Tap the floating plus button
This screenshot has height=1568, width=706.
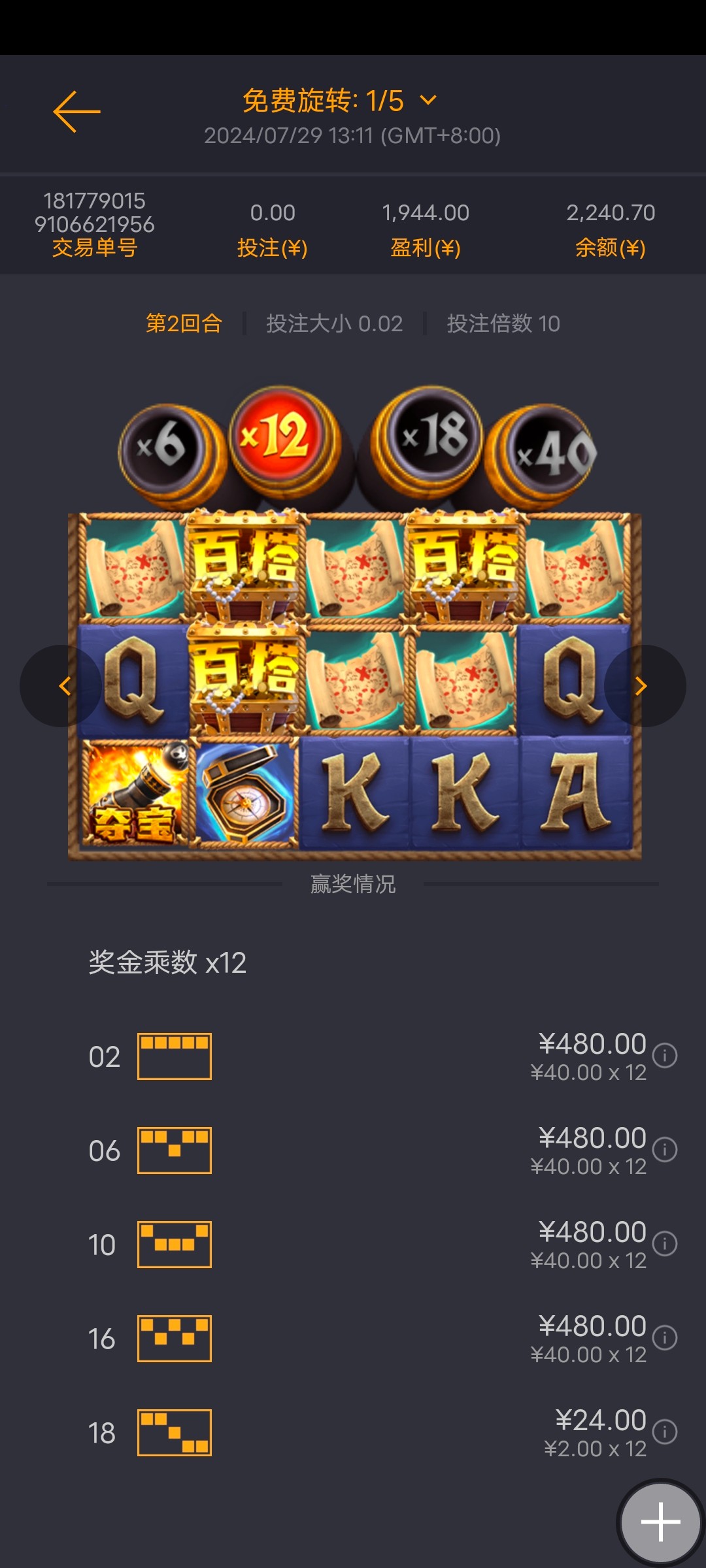click(x=660, y=1522)
